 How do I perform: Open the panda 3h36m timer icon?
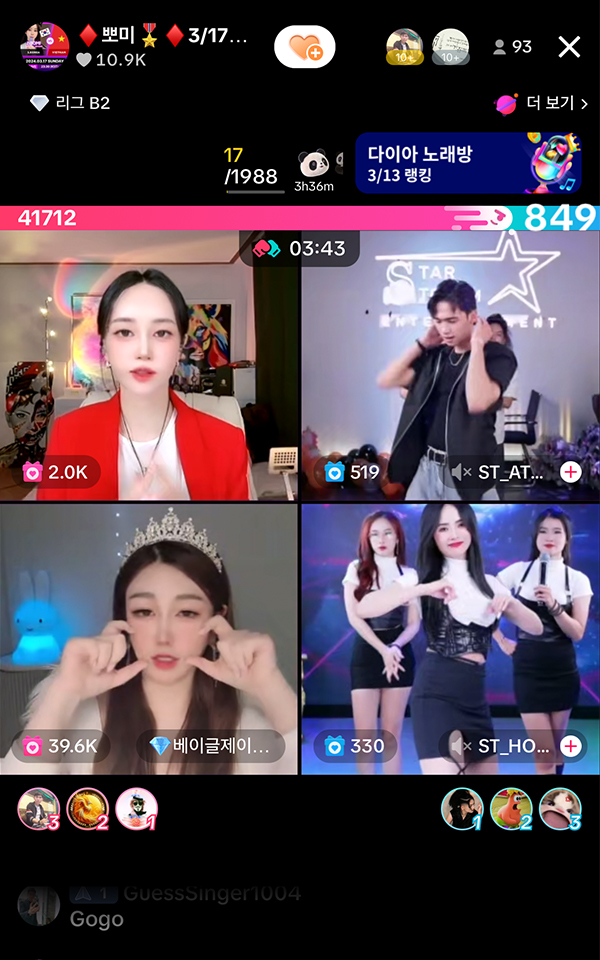click(x=314, y=168)
